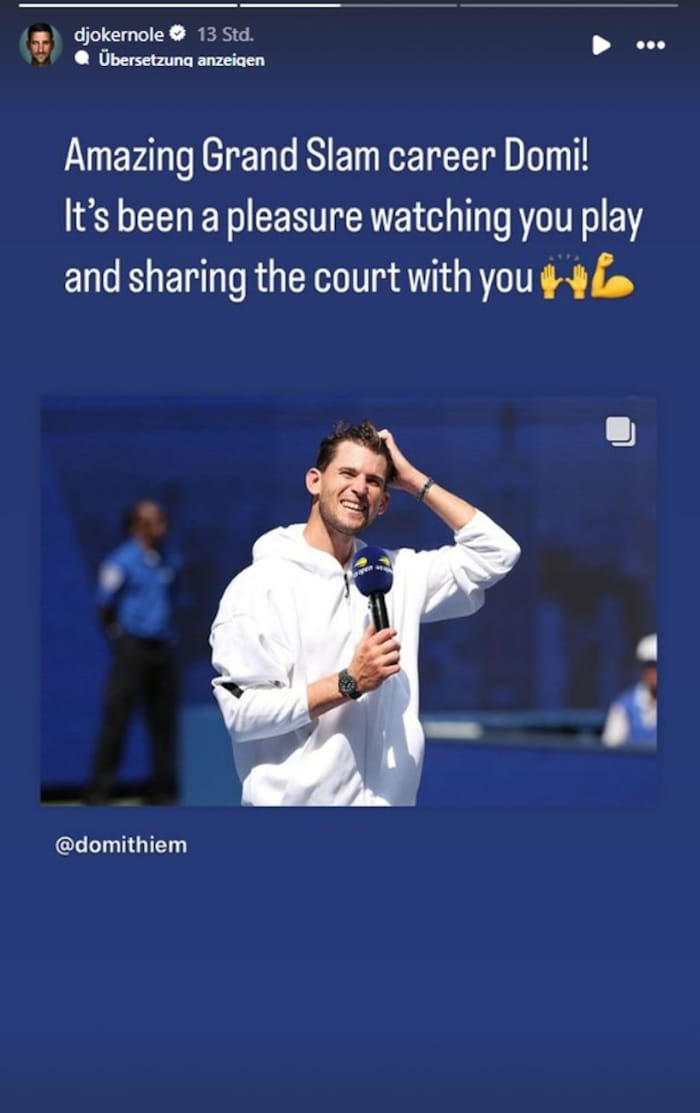Tap the djokernole username
Image resolution: width=700 pixels, height=1113 pixels.
118,35
